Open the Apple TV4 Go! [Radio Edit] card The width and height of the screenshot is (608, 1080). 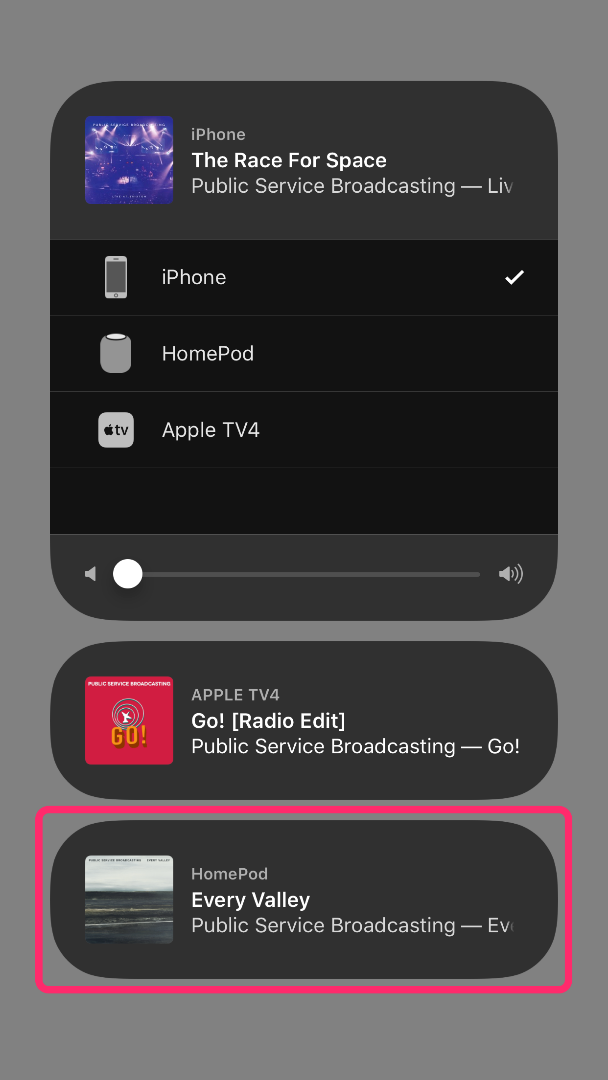tap(304, 720)
